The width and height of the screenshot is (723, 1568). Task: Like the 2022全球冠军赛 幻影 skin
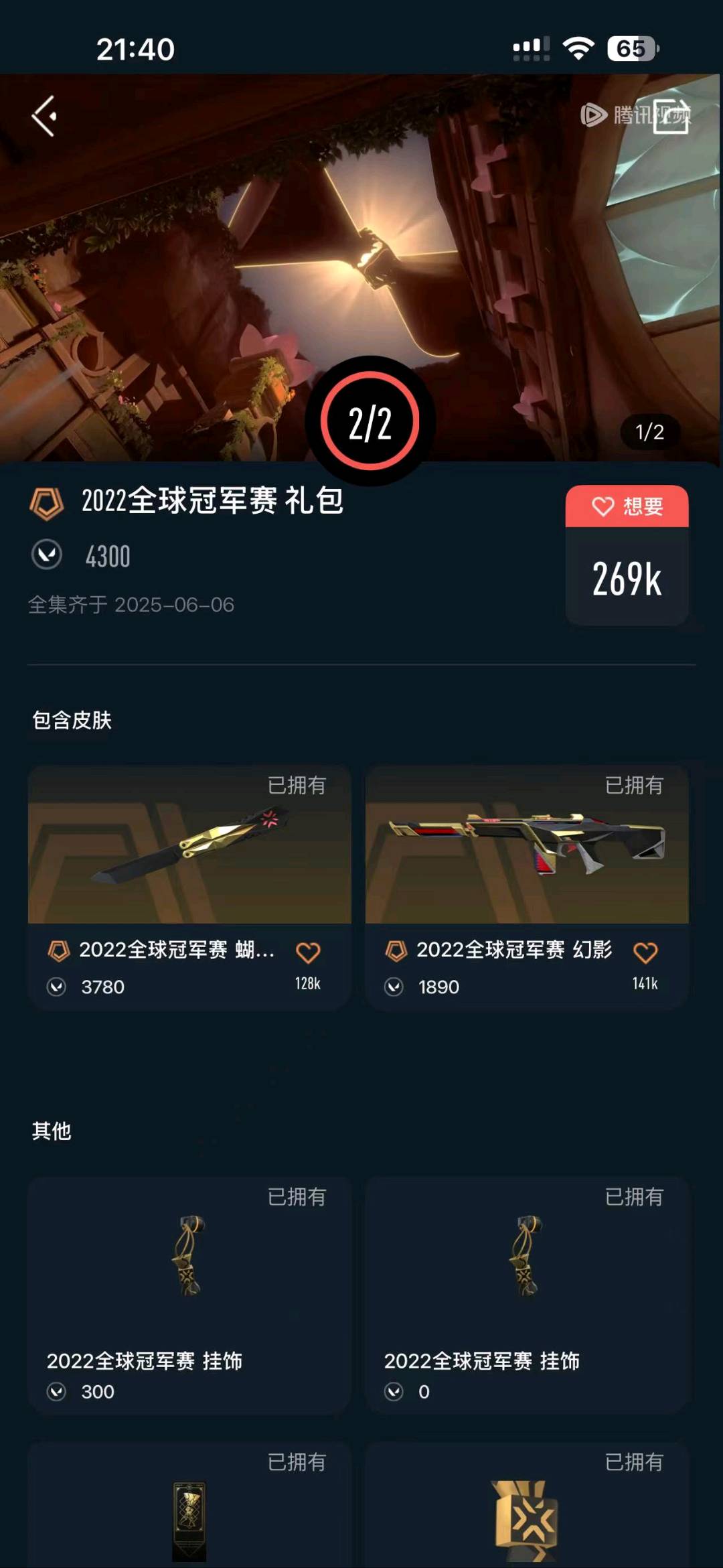645,952
